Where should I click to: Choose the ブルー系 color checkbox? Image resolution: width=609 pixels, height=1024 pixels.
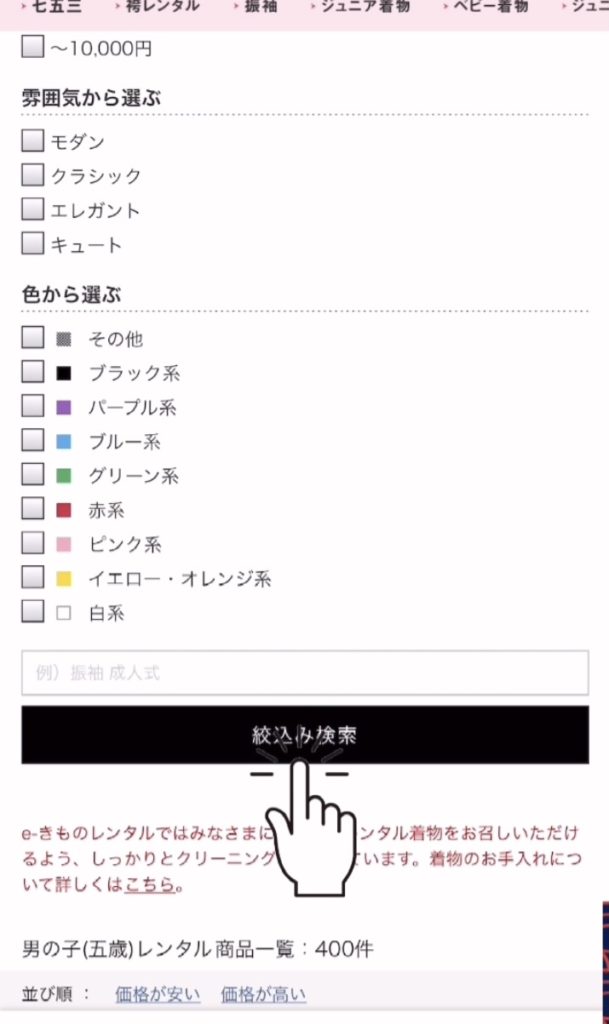(33, 440)
